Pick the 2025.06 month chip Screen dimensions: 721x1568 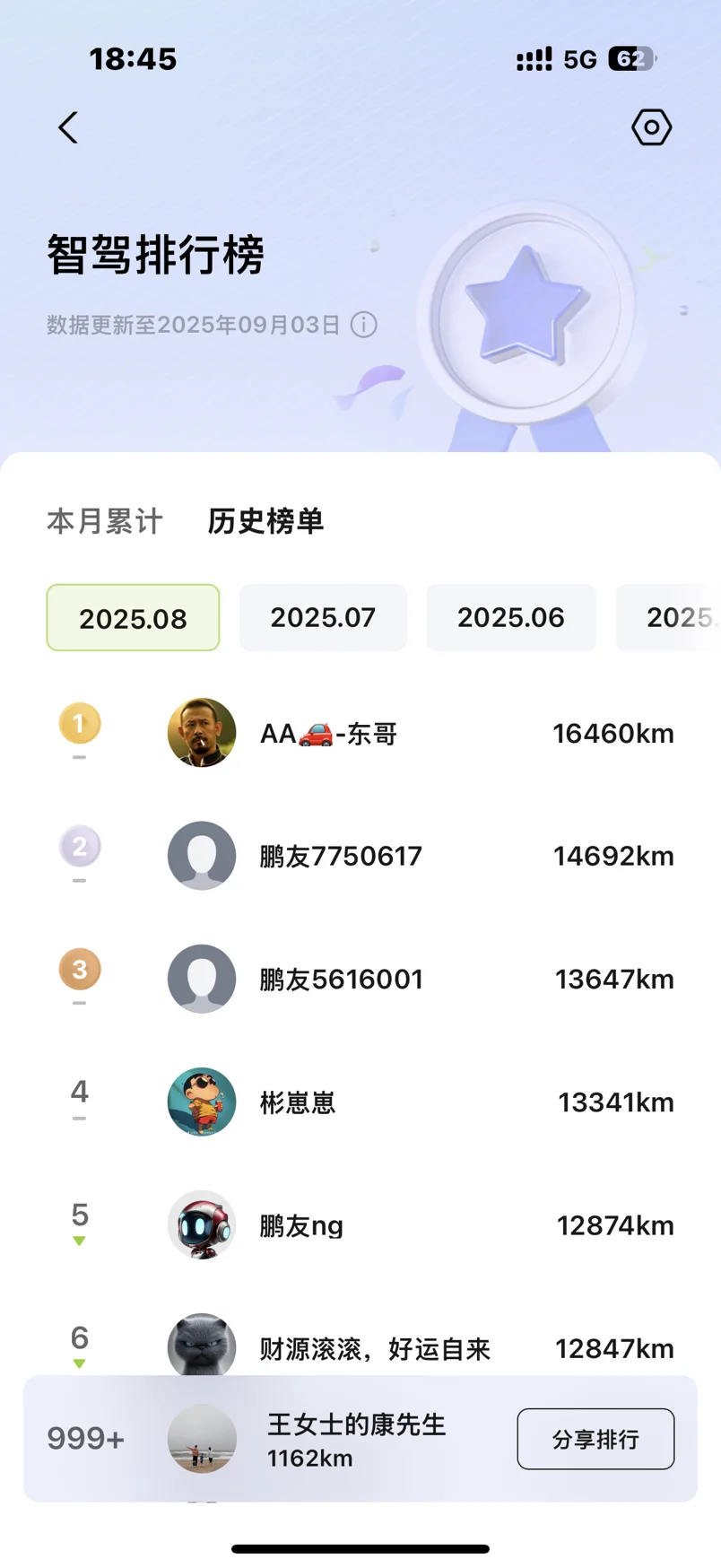(x=511, y=618)
